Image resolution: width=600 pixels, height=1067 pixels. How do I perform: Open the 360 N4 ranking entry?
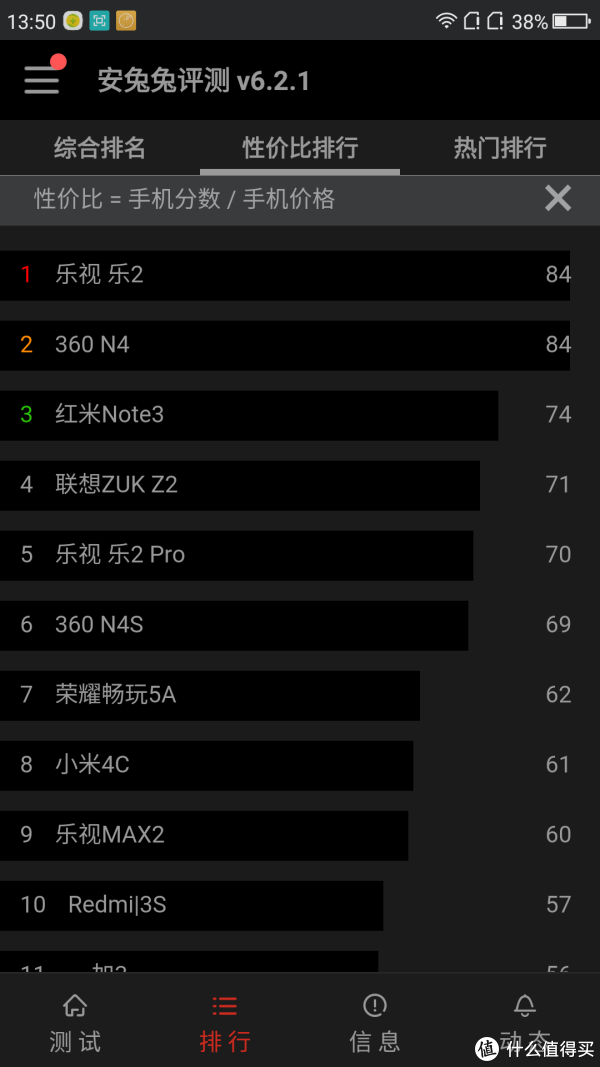[x=300, y=345]
